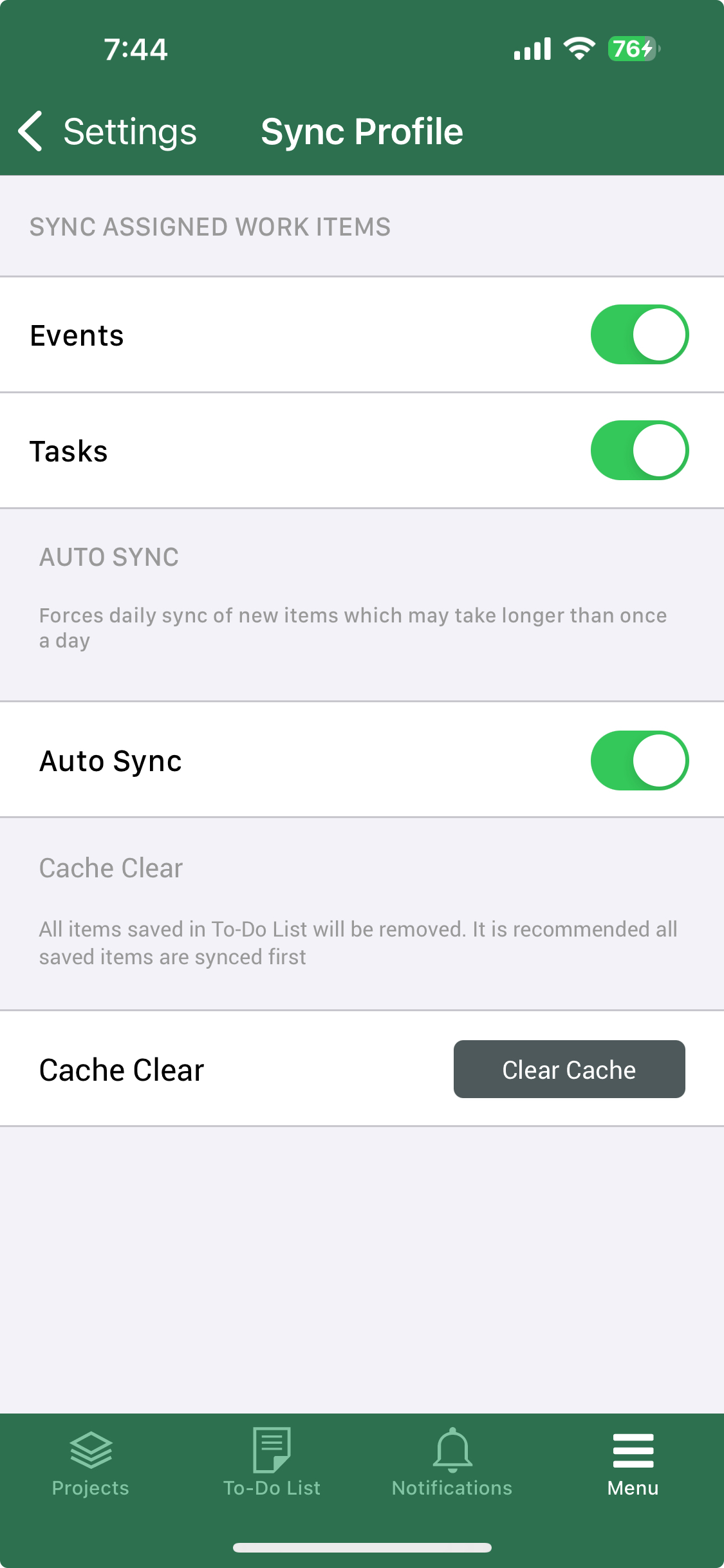Switch to the Projects tab
The width and height of the screenshot is (724, 1568).
point(91,1462)
